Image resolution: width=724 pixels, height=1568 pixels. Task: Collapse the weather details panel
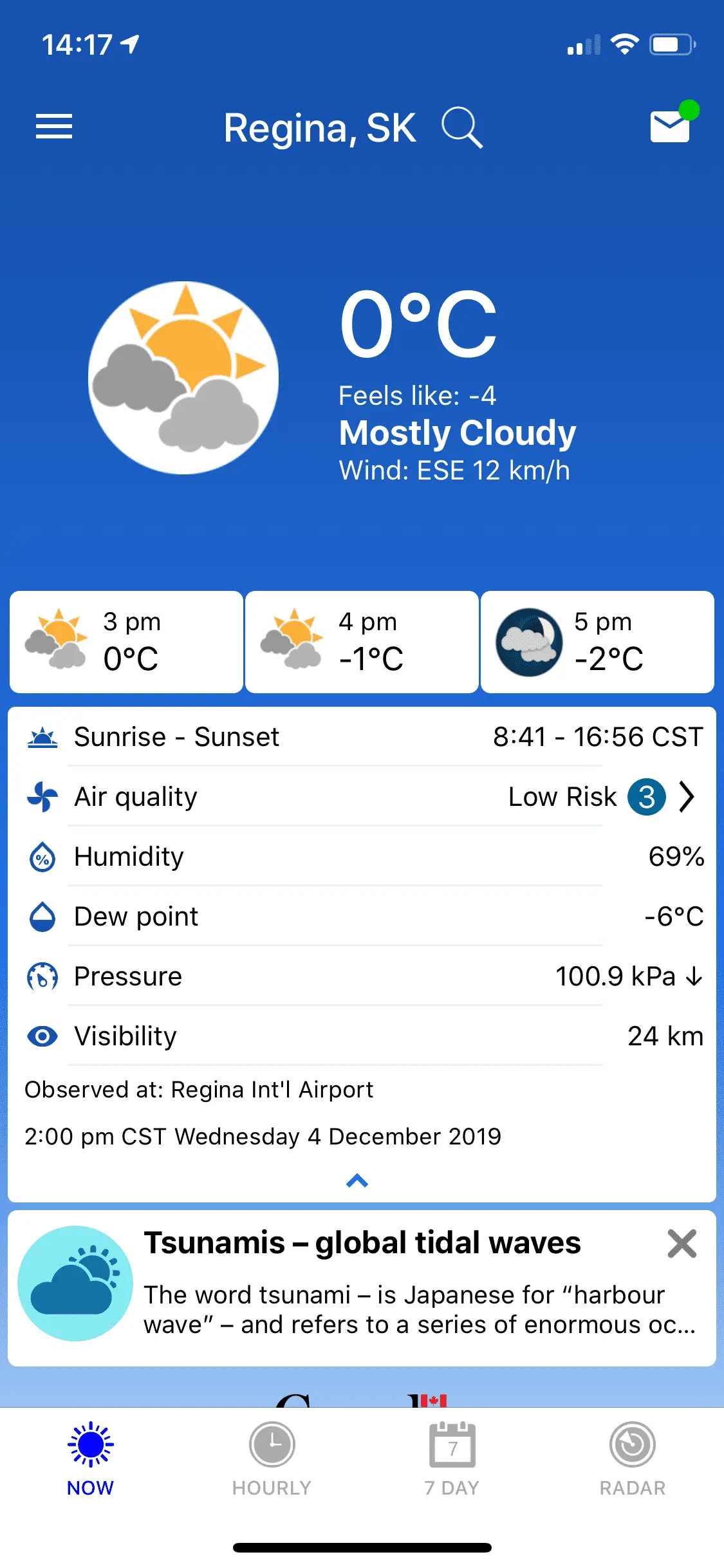(x=357, y=1181)
